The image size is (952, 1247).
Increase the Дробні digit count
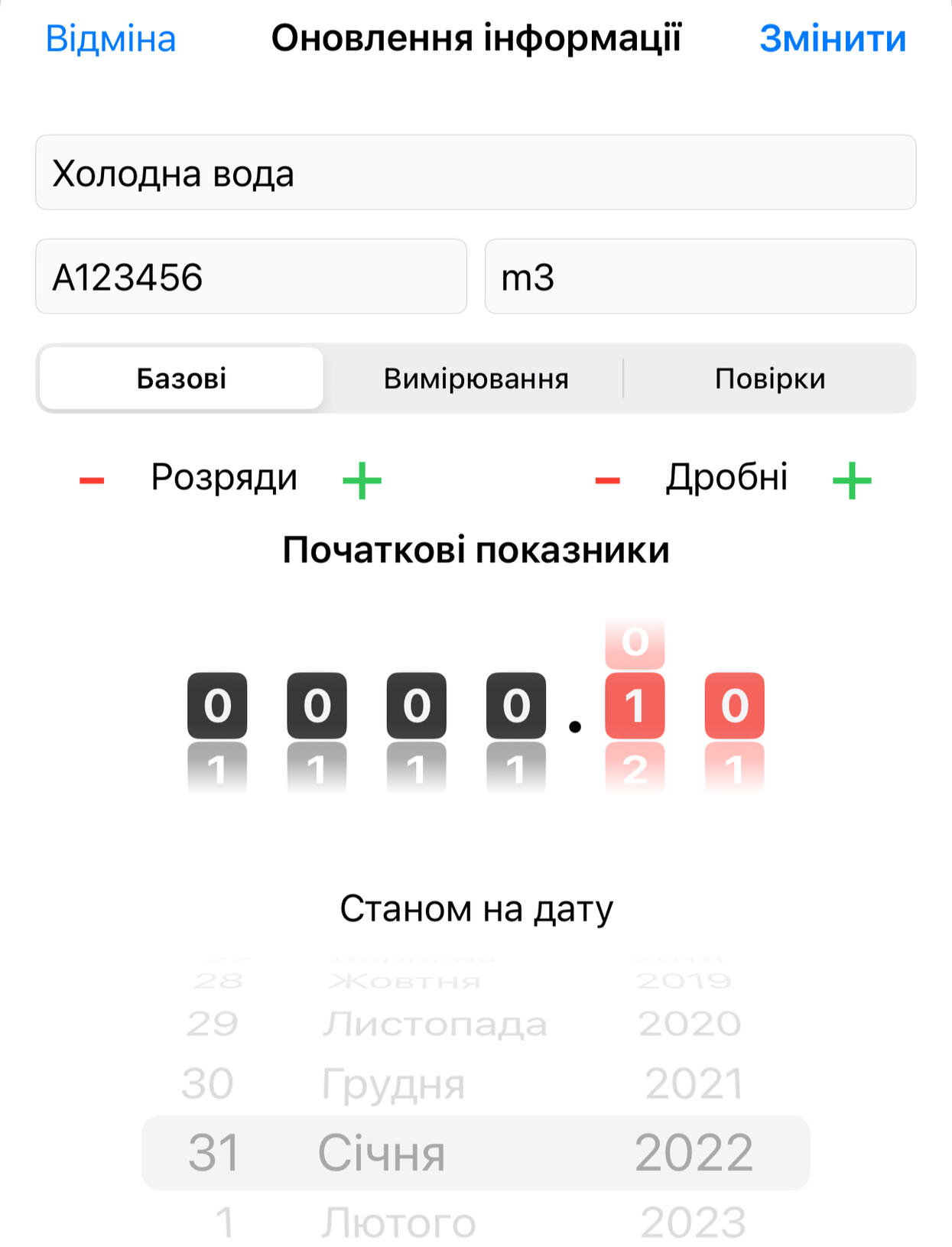point(852,480)
